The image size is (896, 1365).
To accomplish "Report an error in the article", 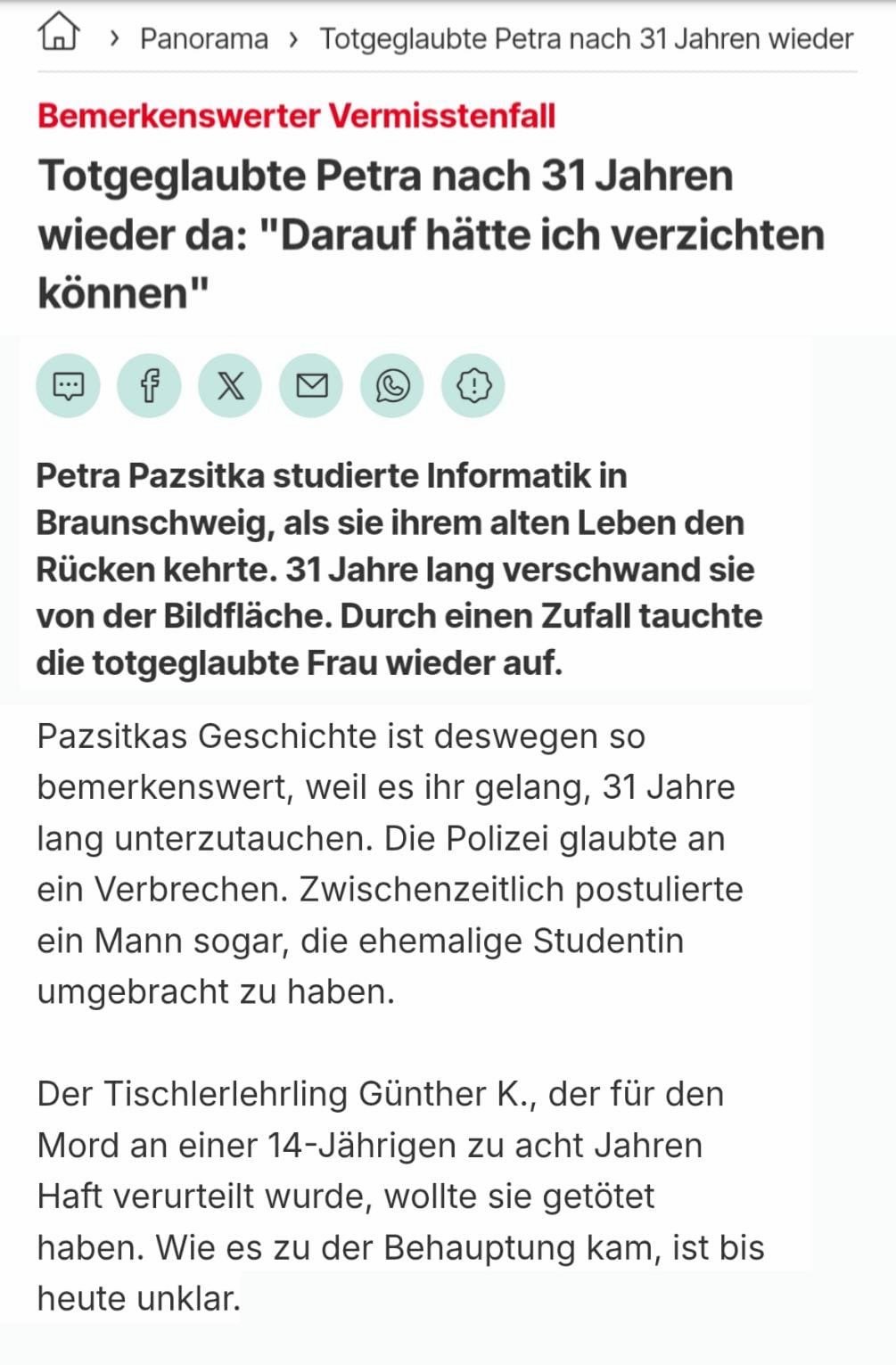I will click(473, 386).
